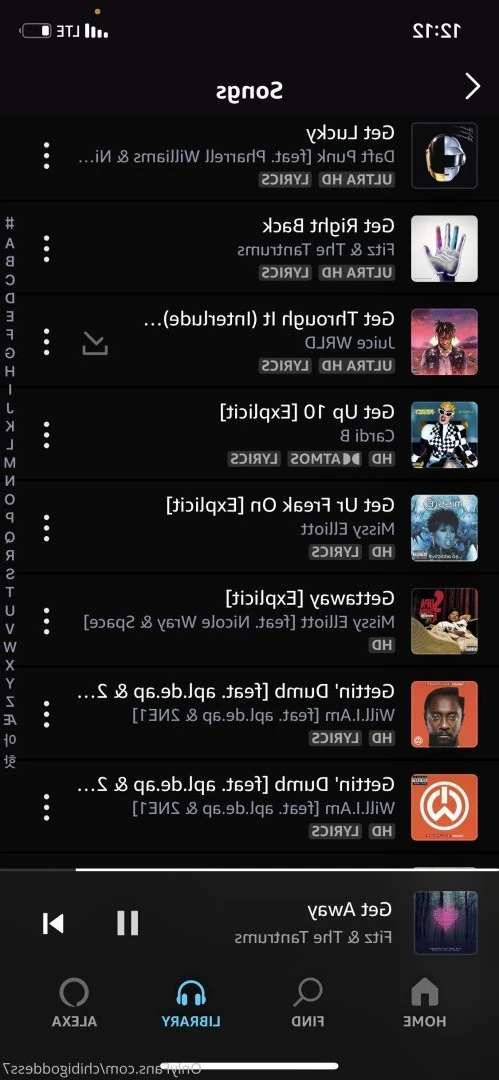
Task: Tap the skip track button beside pause
Action: [x=53, y=923]
